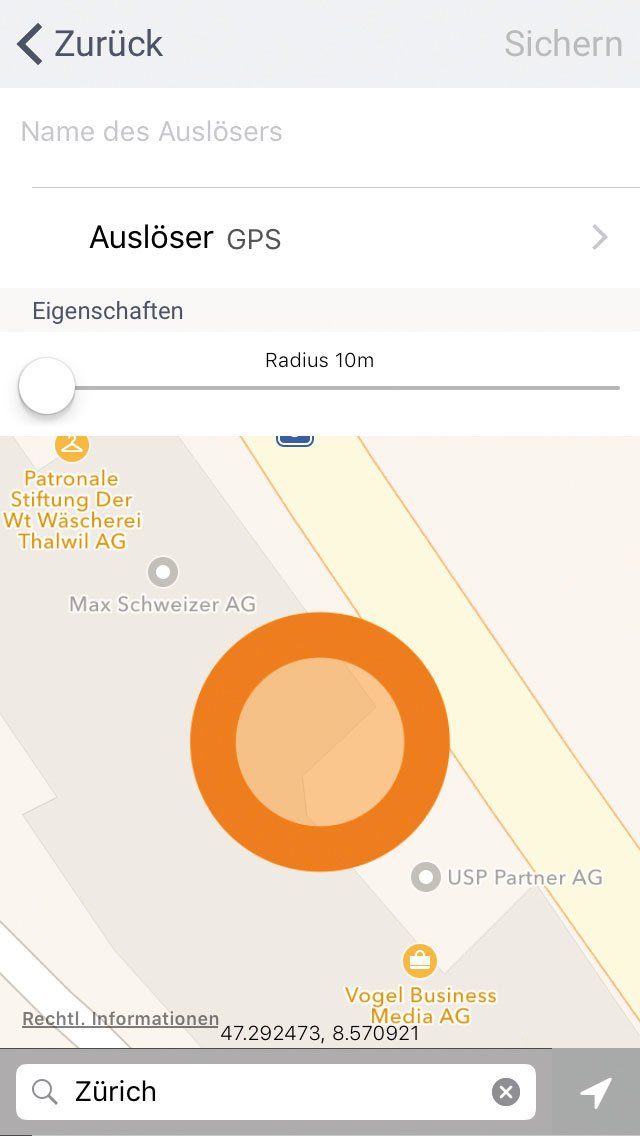The height and width of the screenshot is (1136, 640).
Task: Open the Rechtl. Informationen link
Action: point(120,1019)
